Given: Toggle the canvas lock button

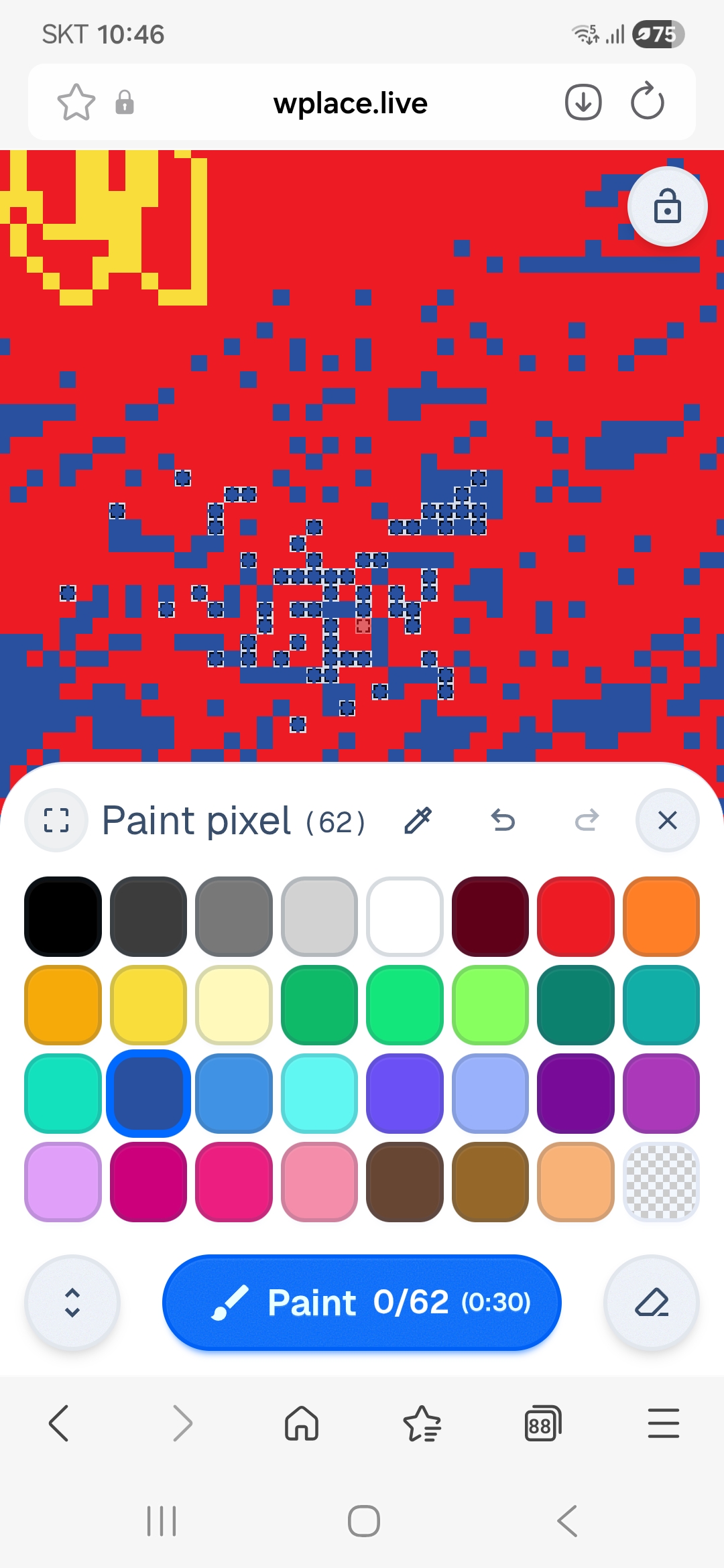Looking at the screenshot, I should click(x=667, y=206).
